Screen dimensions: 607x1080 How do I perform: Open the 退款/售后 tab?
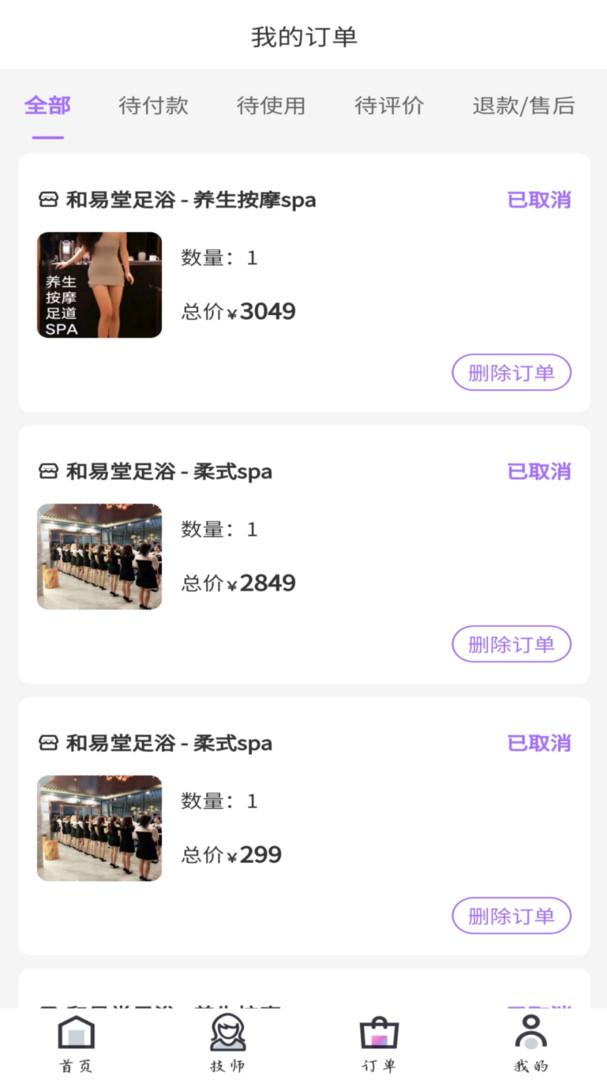coord(523,106)
